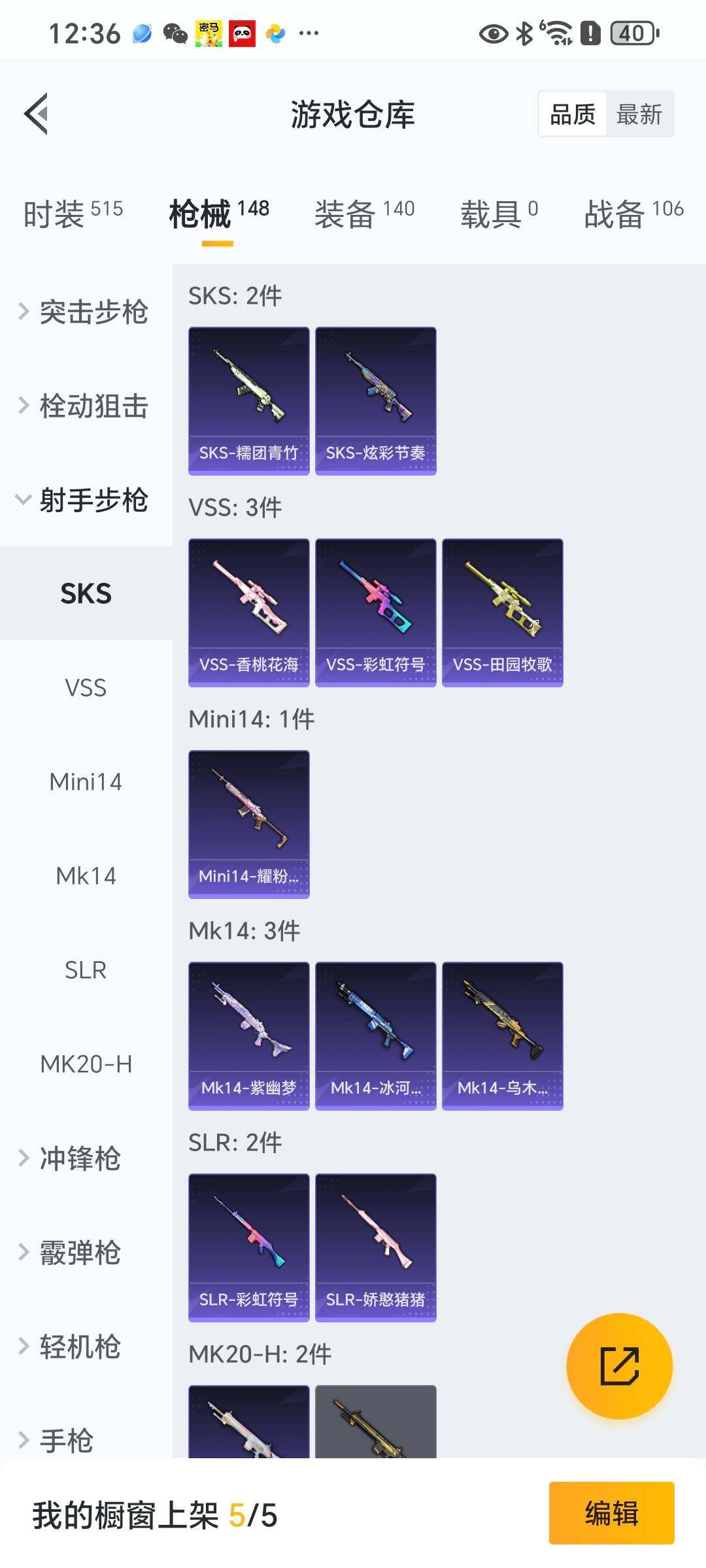Go back using the arrow icon
This screenshot has height=1568, width=706.
37,114
